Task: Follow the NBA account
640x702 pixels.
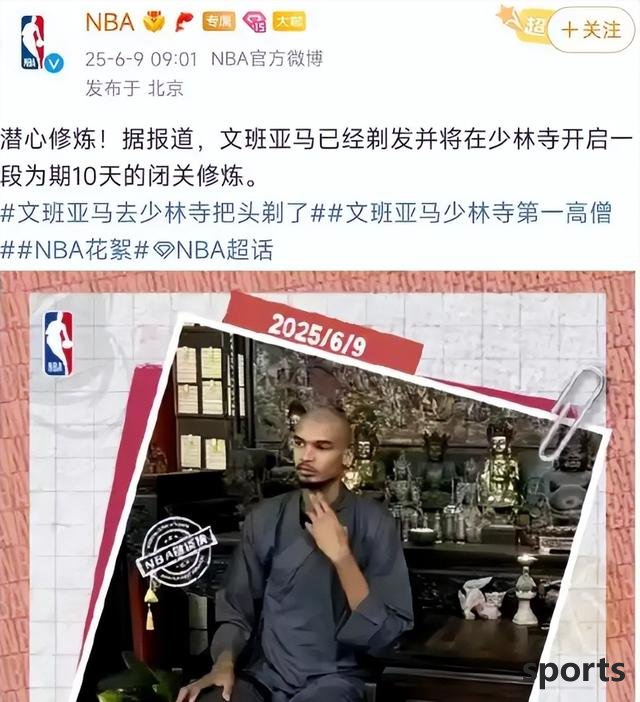Action: pyautogui.click(x=590, y=29)
